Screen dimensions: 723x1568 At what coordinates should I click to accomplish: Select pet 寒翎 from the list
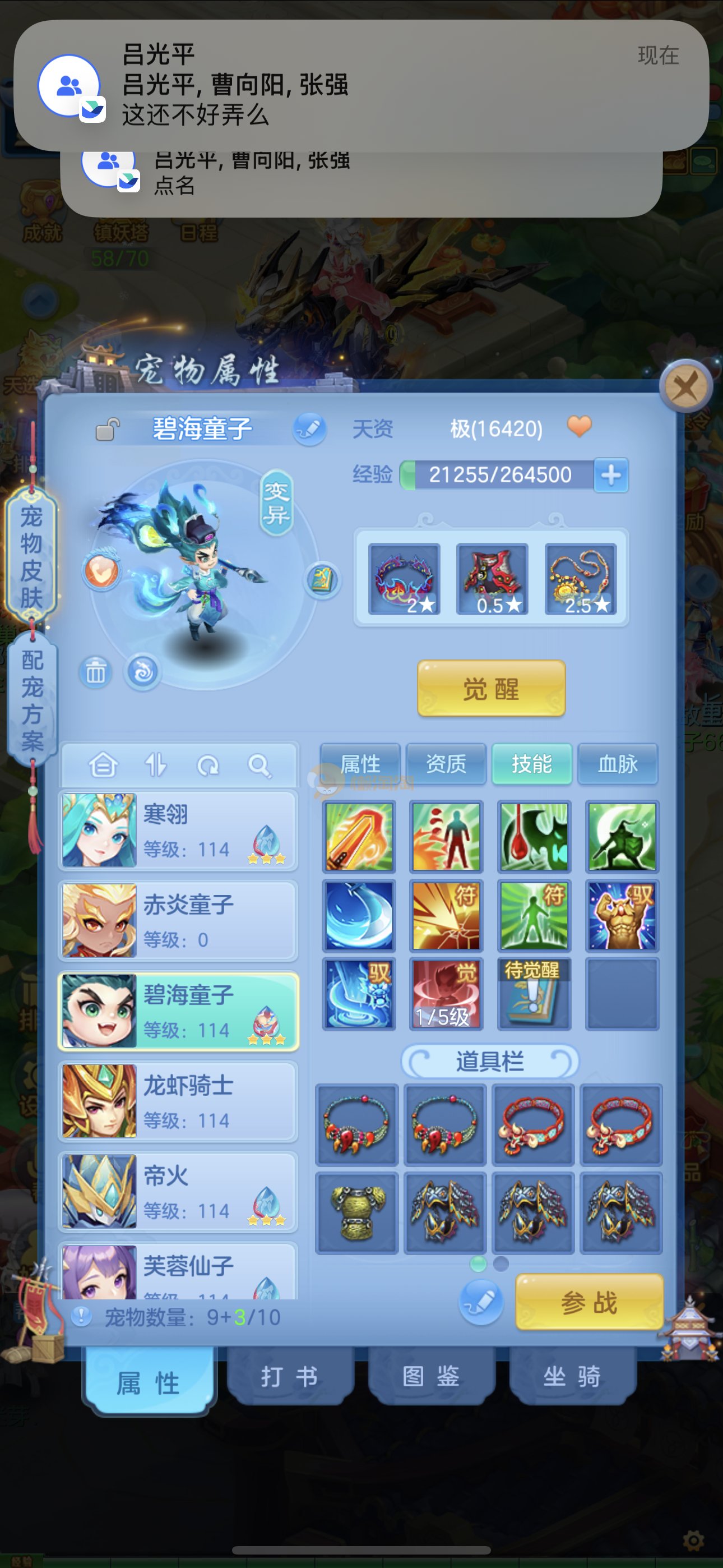click(178, 830)
